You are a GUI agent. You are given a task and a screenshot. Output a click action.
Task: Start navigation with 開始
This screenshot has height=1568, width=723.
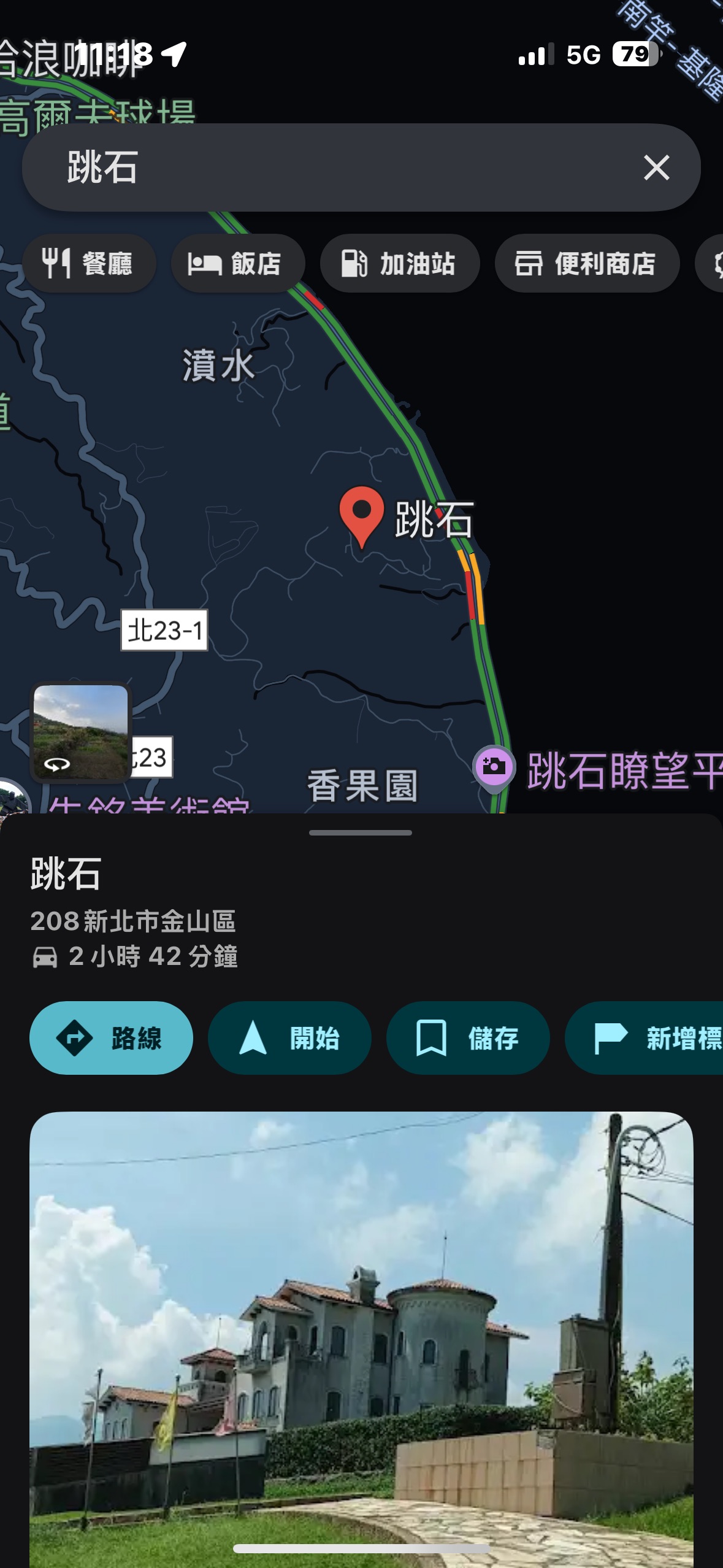(289, 1038)
